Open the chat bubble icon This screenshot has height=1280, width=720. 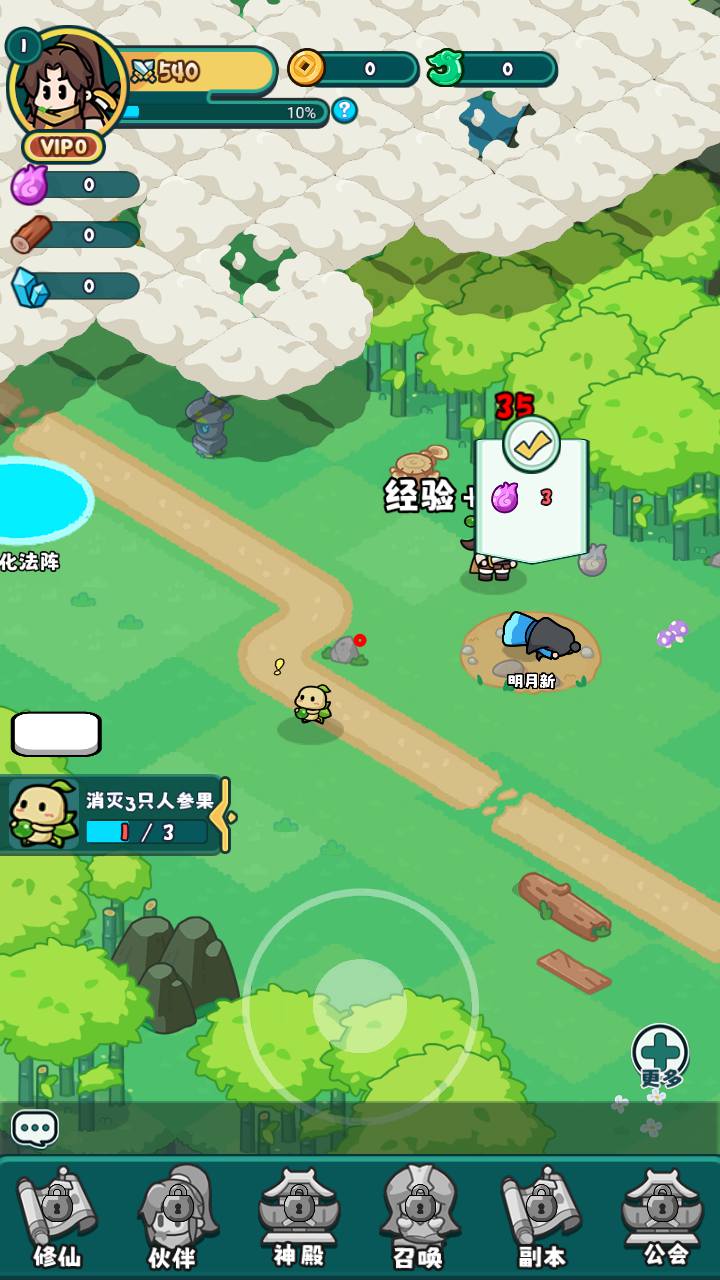pyautogui.click(x=35, y=1129)
